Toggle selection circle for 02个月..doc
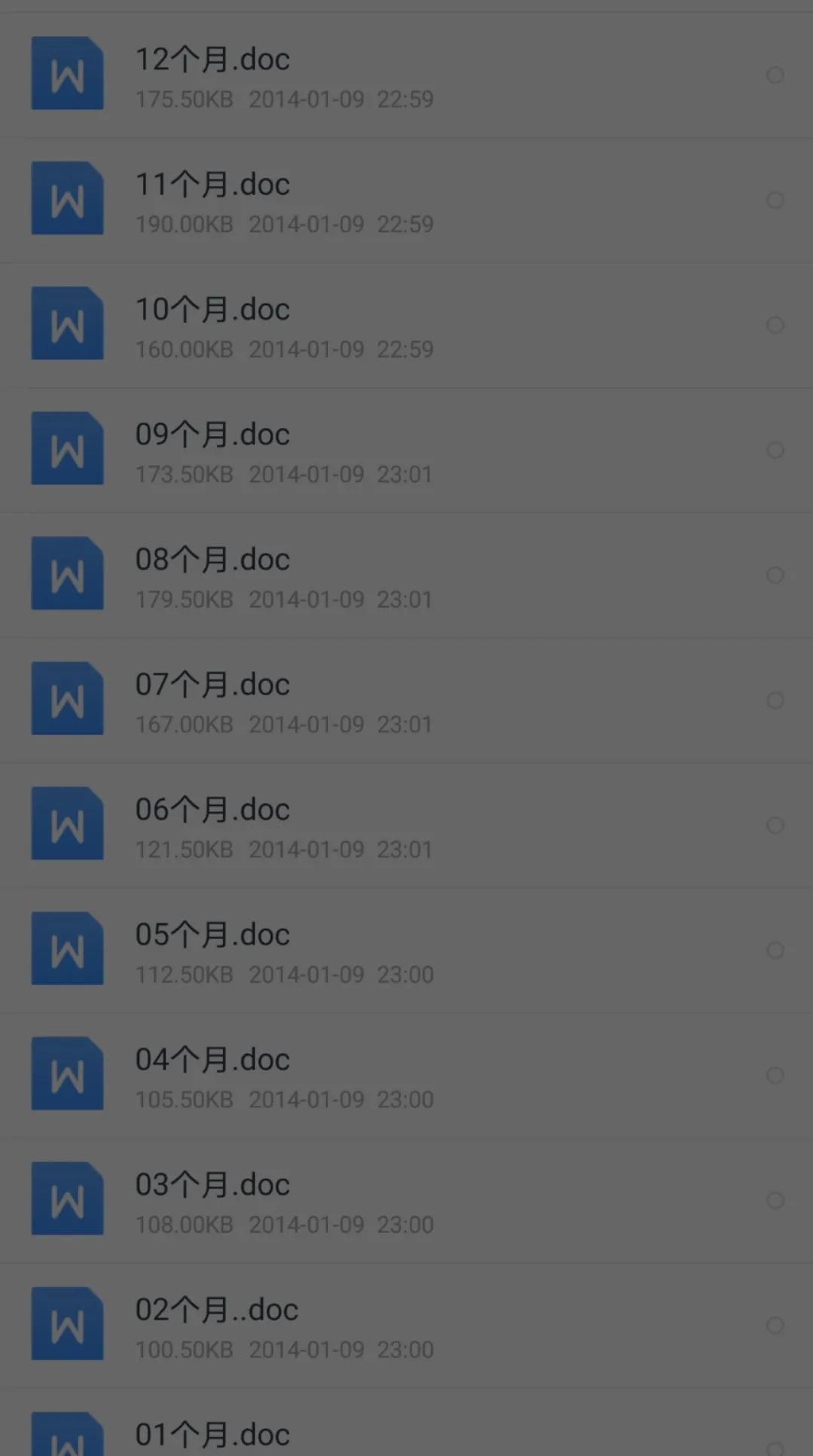This screenshot has height=1456, width=813. [775, 1323]
